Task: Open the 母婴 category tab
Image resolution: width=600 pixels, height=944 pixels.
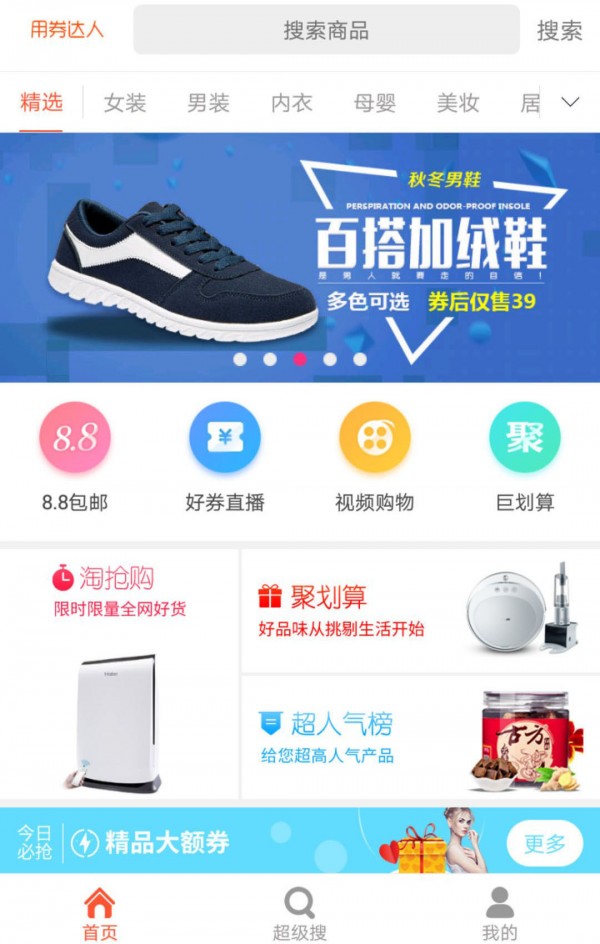Action: click(x=374, y=103)
